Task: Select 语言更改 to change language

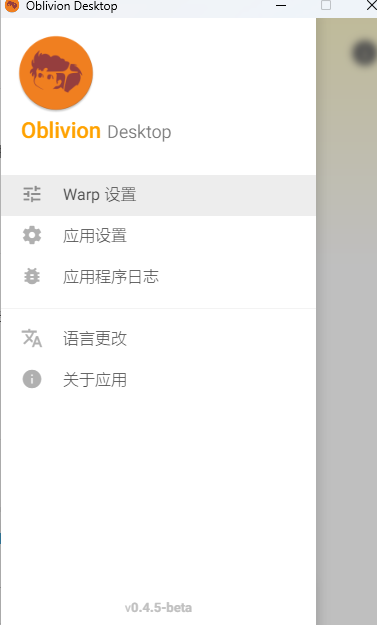Action: [x=158, y=339]
